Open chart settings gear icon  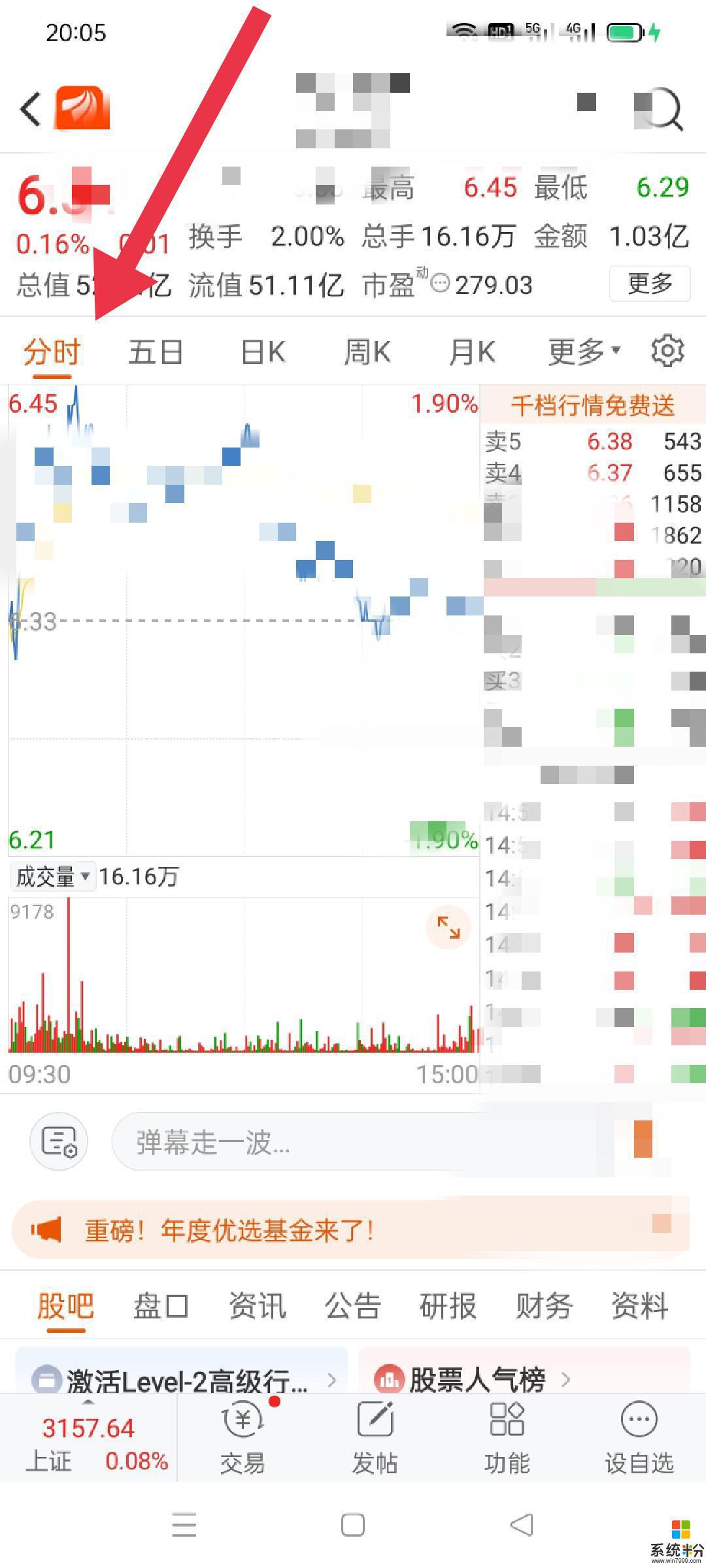tap(667, 351)
